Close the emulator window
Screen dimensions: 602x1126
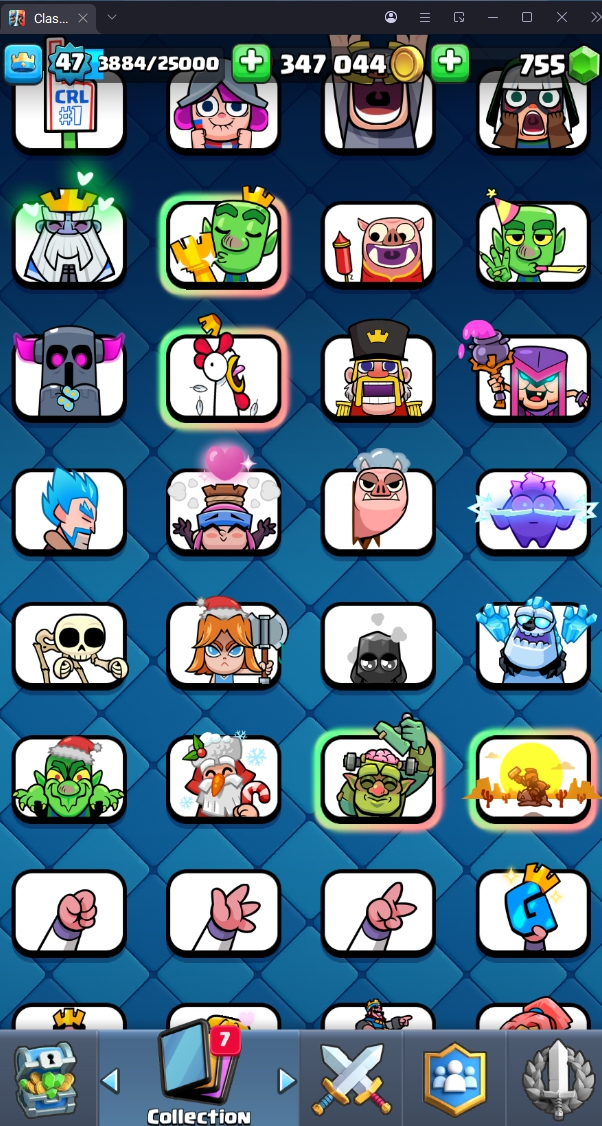pyautogui.click(x=563, y=17)
